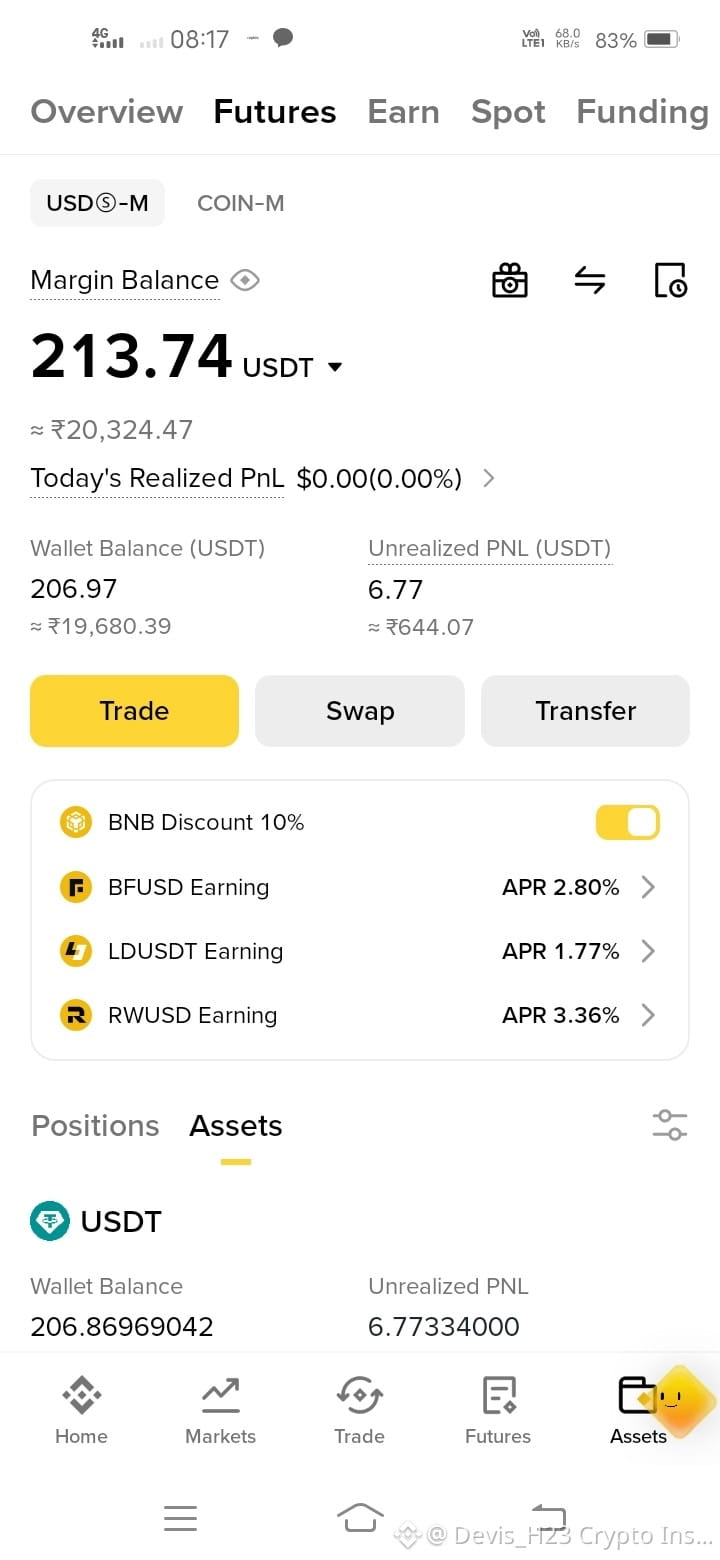This screenshot has height=1560, width=720.
Task: Open LDUSDT Earning row
Action: pos(360,951)
